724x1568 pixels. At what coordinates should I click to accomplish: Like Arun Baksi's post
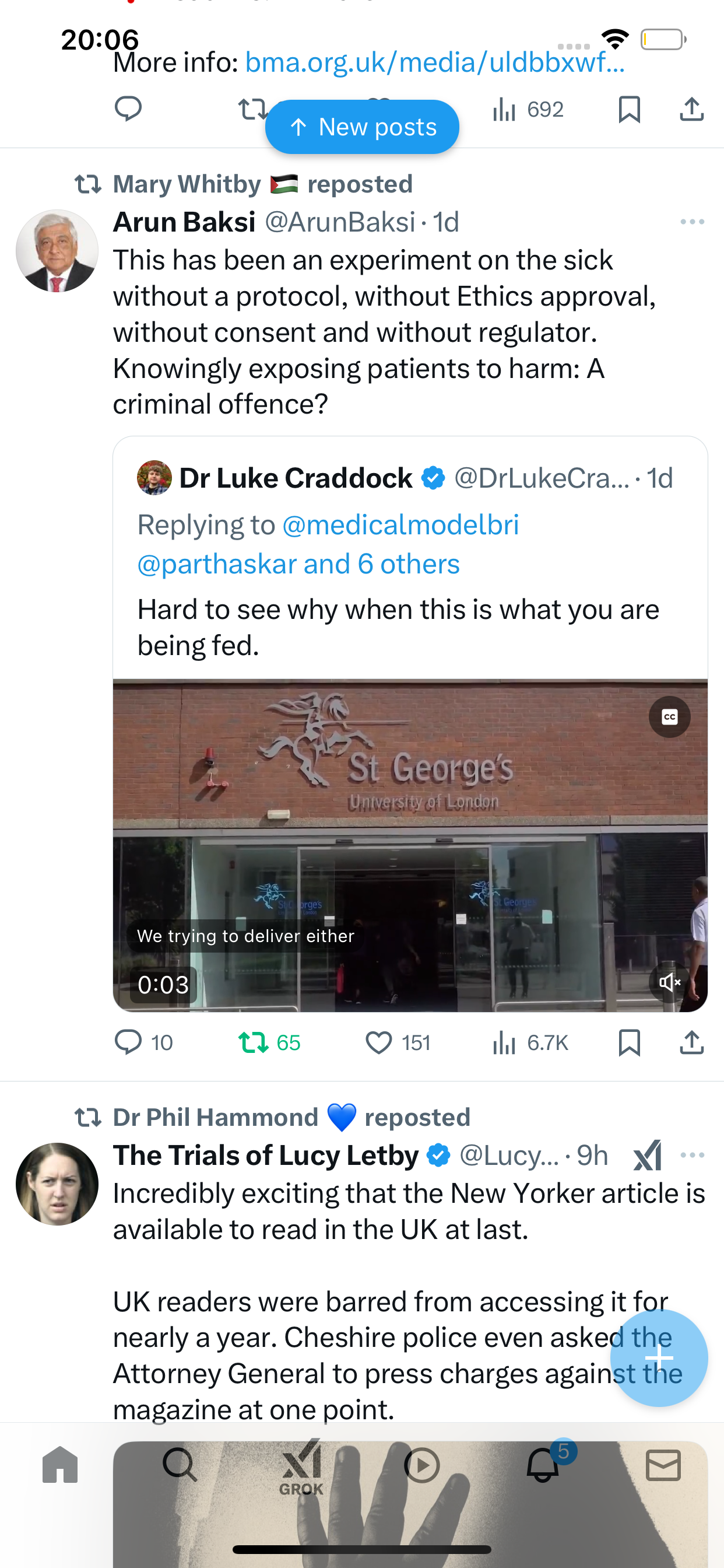click(398, 1042)
